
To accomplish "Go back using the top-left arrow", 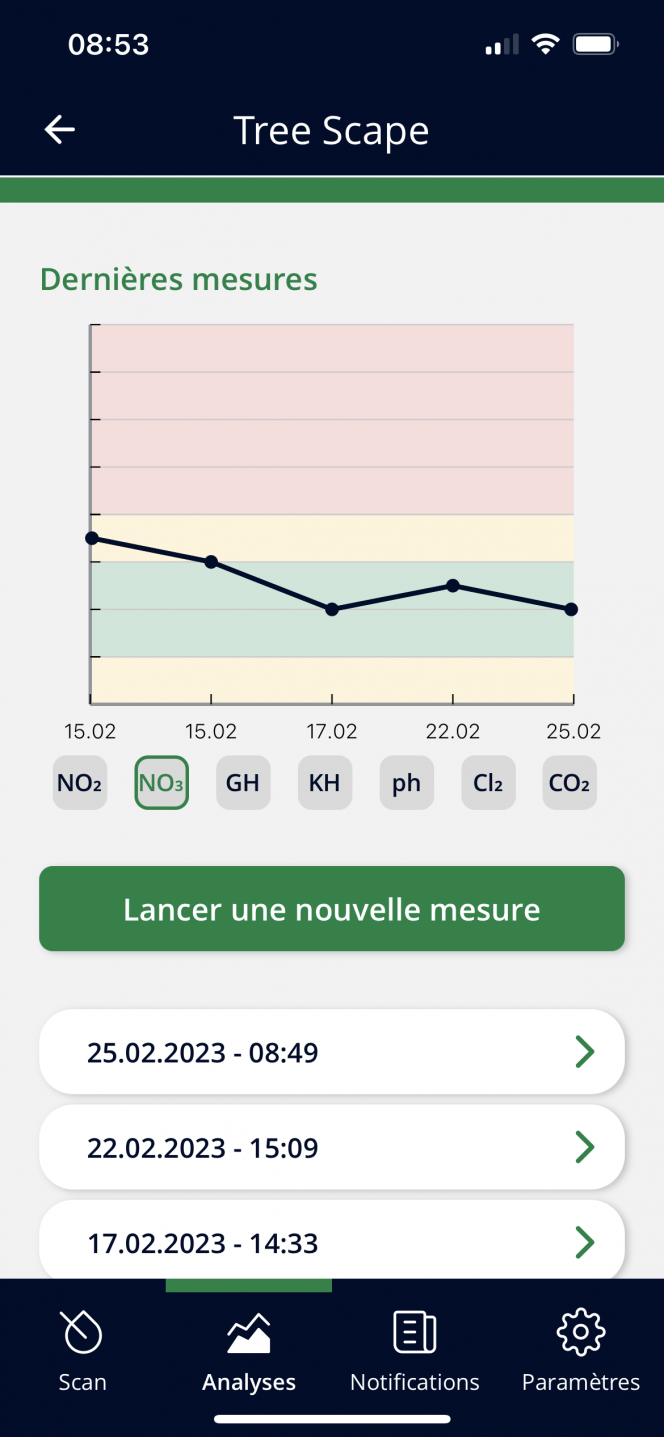I will pos(60,130).
